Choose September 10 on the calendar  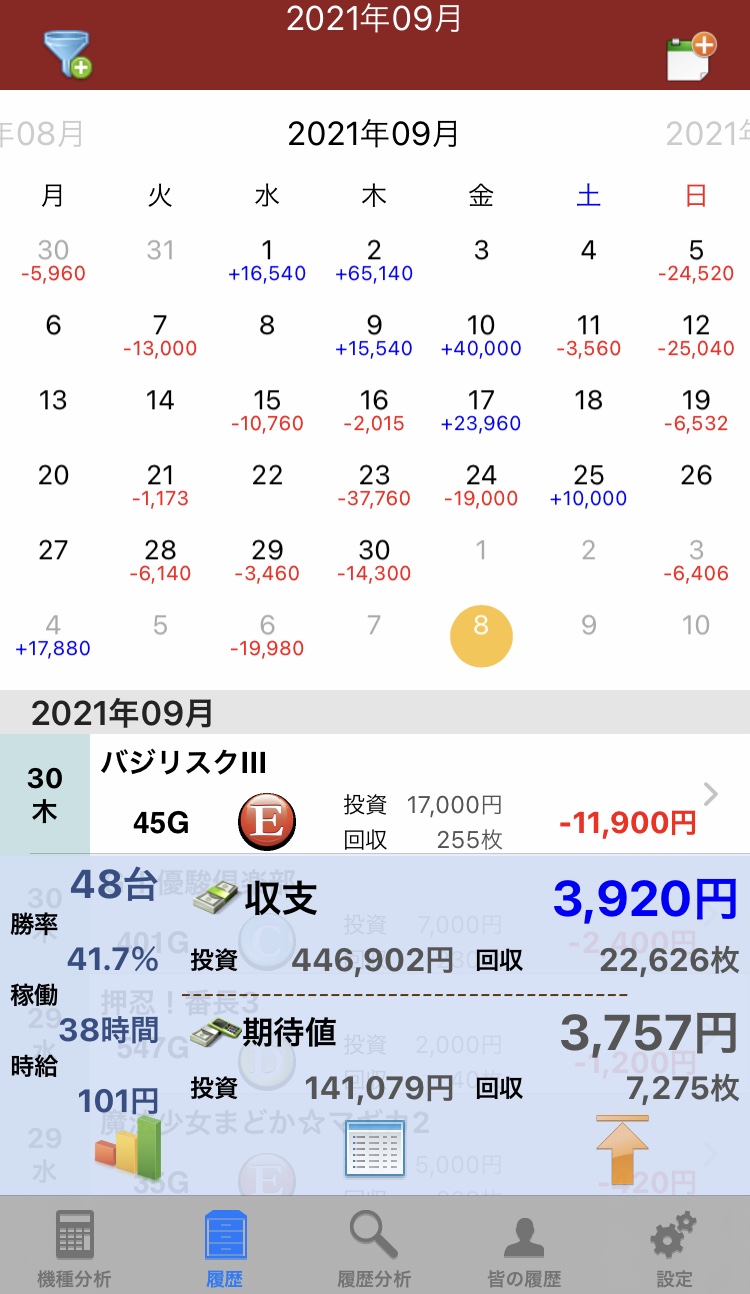[481, 335]
